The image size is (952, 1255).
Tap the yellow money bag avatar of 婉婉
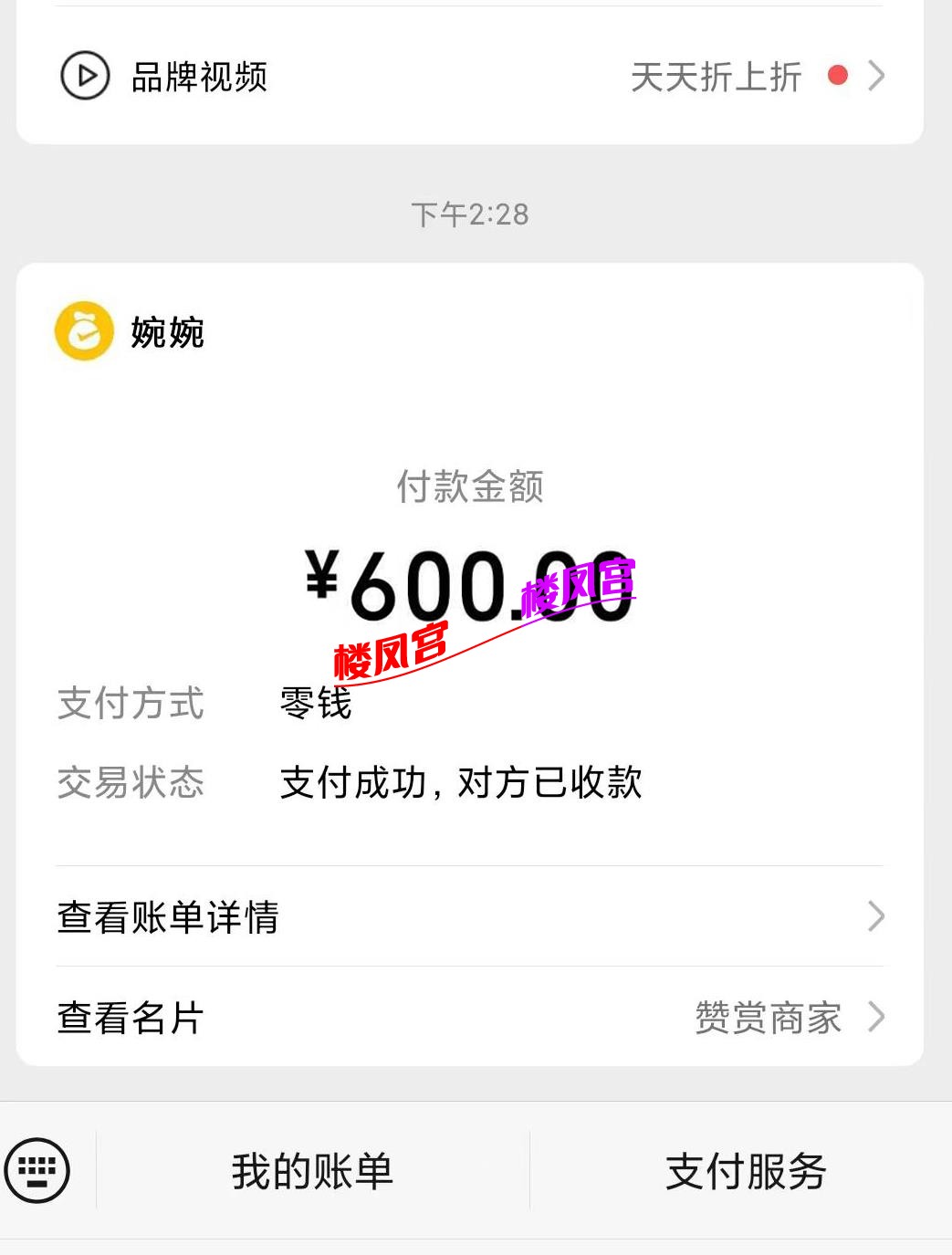click(81, 333)
